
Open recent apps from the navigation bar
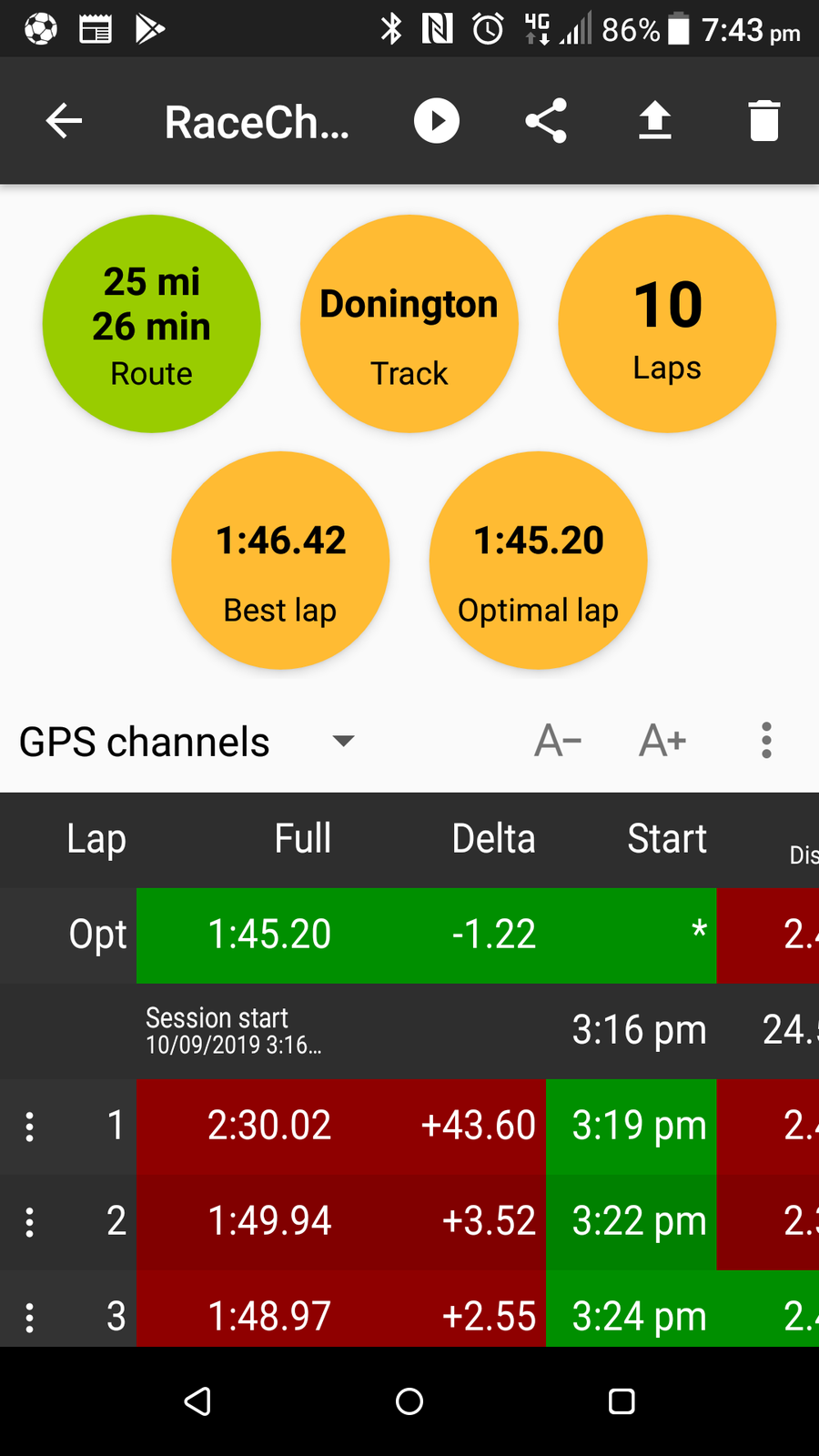622,1401
